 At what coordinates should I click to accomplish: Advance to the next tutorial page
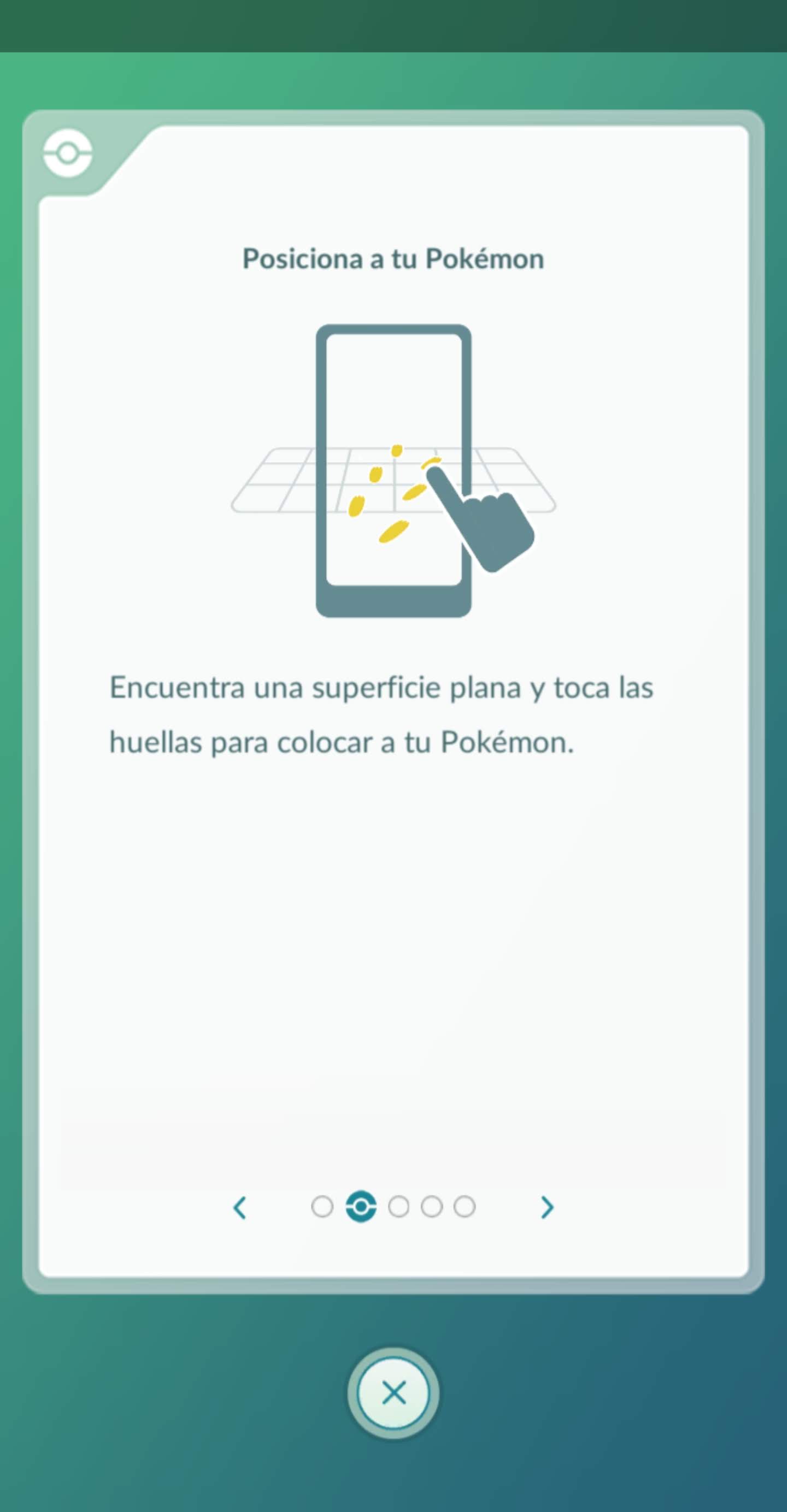[x=547, y=1207]
